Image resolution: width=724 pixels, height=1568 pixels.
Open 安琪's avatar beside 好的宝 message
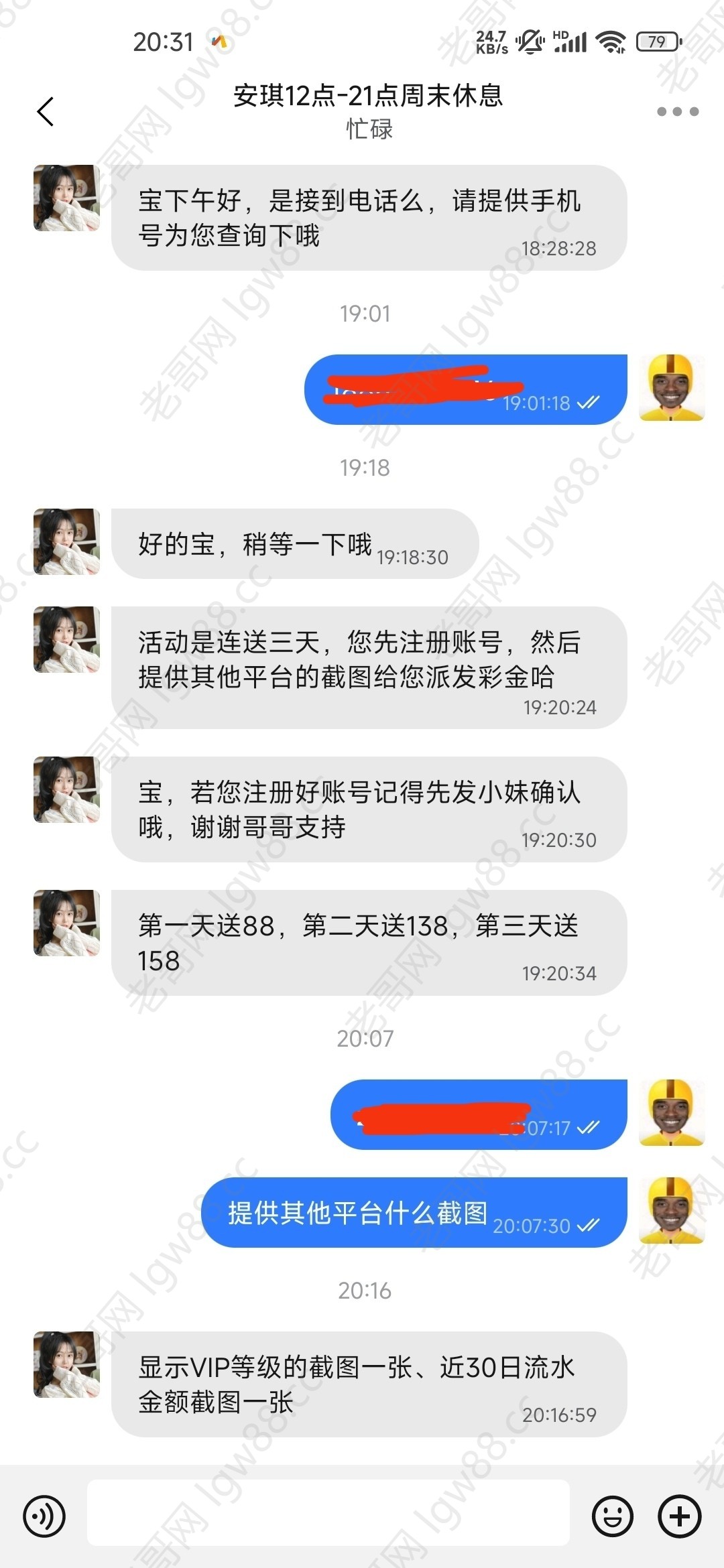click(x=67, y=541)
